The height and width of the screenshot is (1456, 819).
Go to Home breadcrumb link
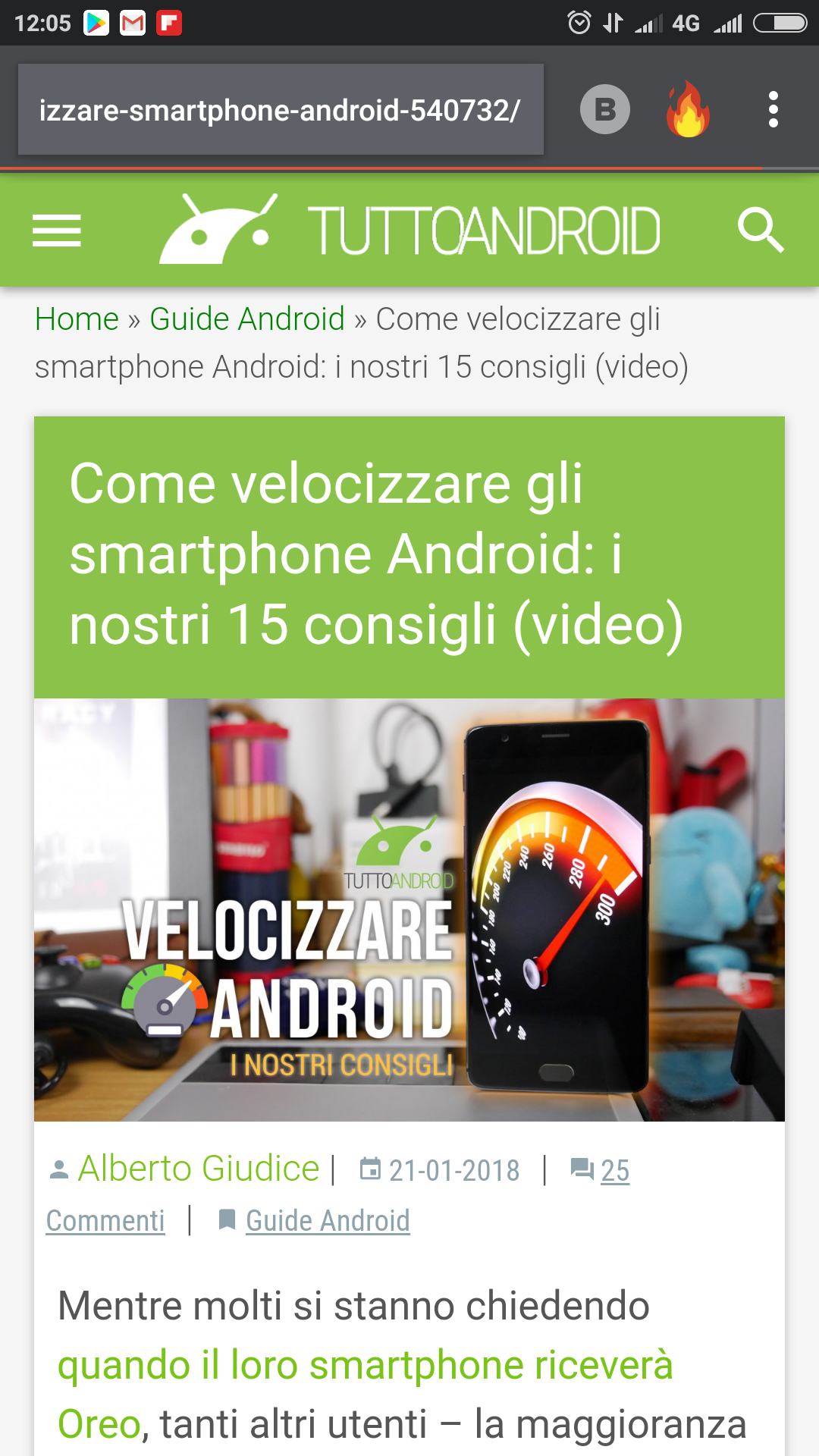click(x=77, y=319)
